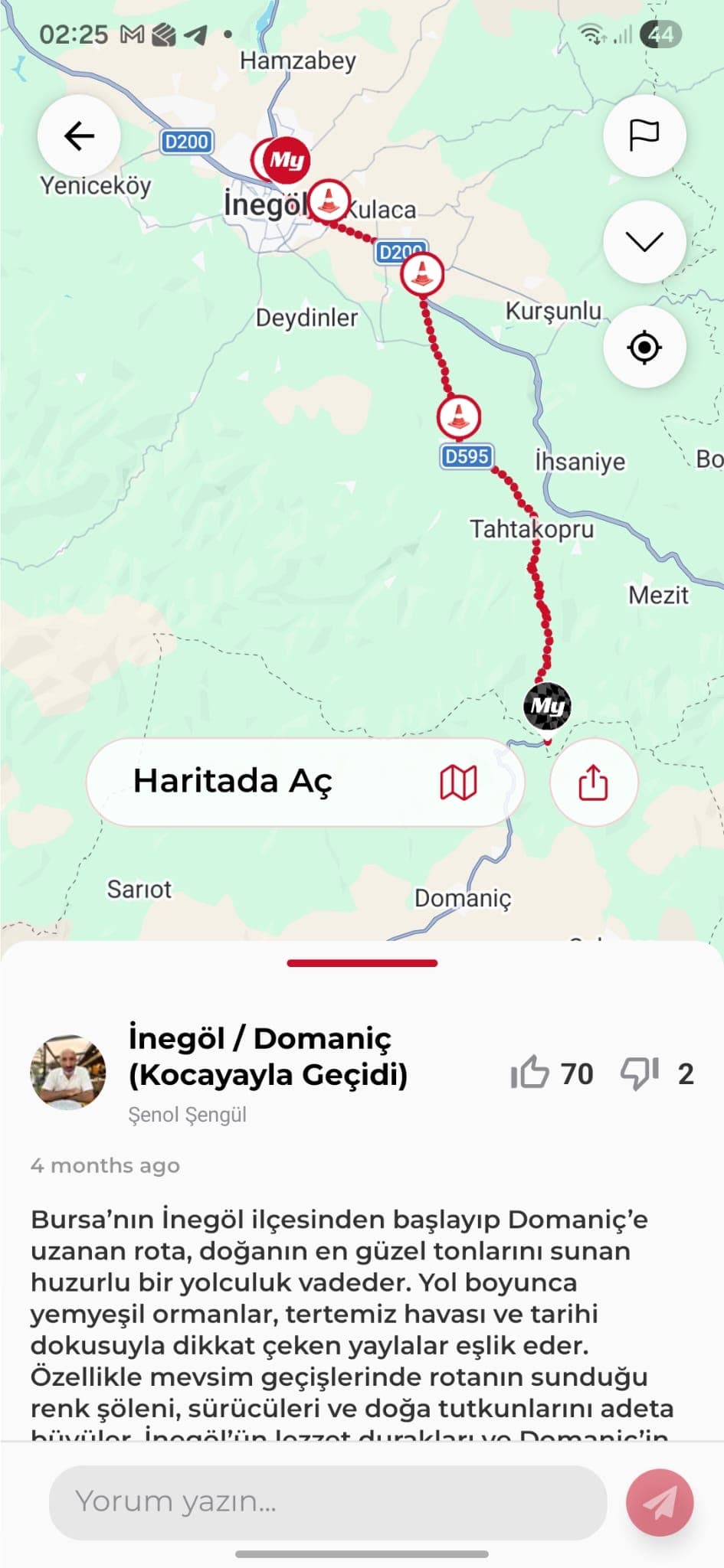Dislike the İnegöl / Domaniç route
This screenshot has height=1568, width=724.
coord(640,1073)
